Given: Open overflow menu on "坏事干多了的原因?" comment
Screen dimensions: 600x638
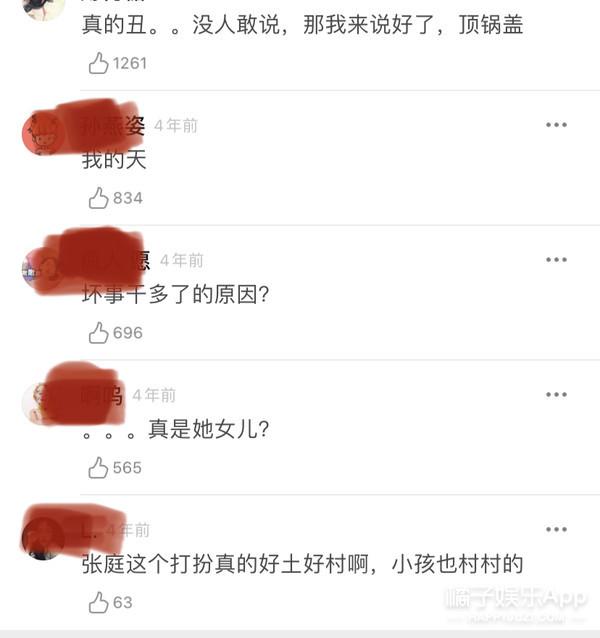Looking at the screenshot, I should tap(556, 260).
